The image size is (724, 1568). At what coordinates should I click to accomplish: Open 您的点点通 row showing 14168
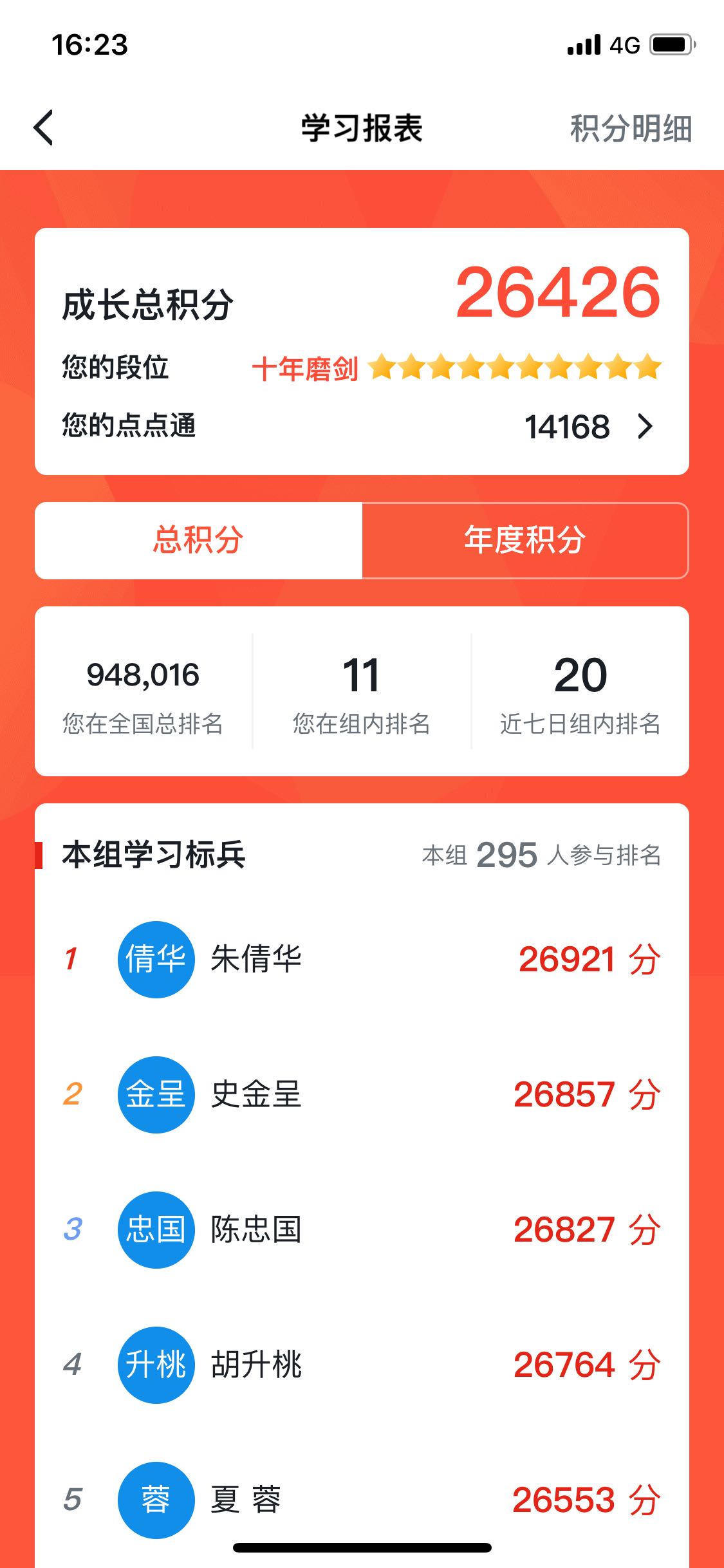point(362,426)
